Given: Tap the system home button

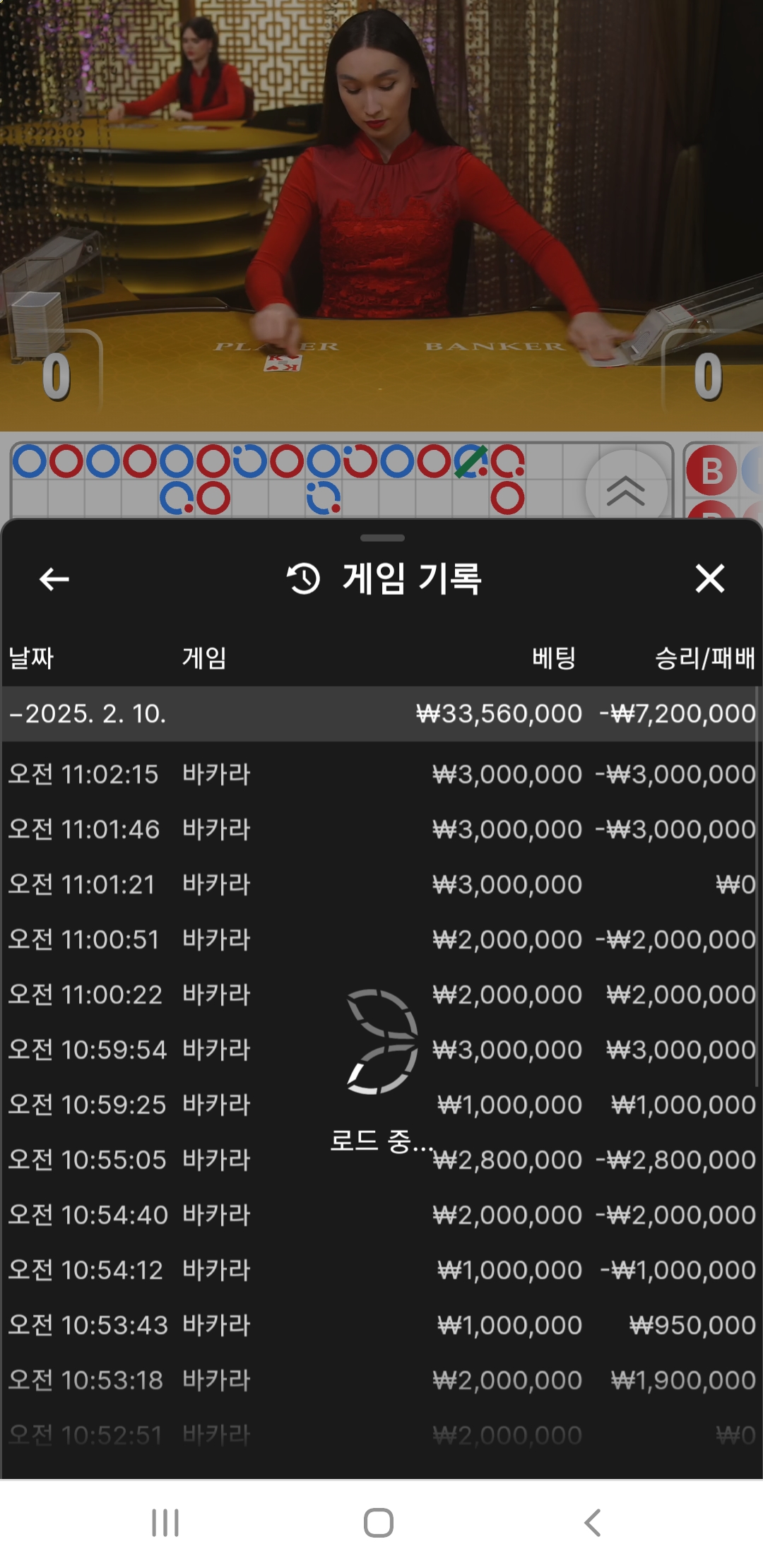Looking at the screenshot, I should click(x=379, y=1523).
